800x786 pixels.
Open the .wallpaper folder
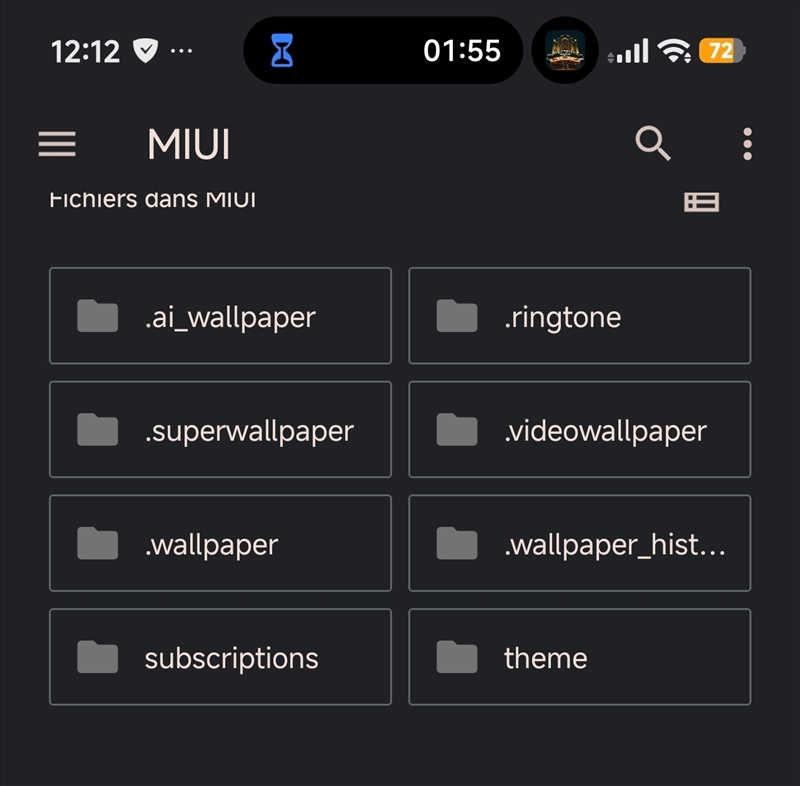[x=220, y=544]
